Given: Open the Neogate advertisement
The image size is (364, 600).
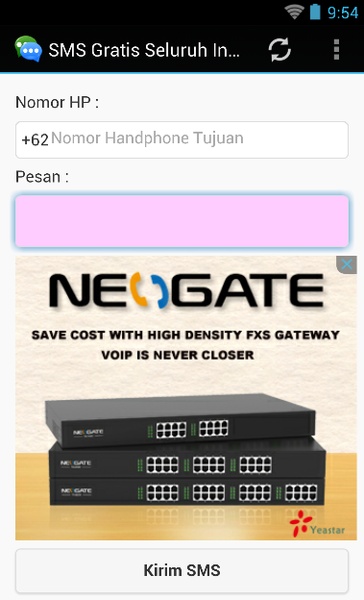Looking at the screenshot, I should click(x=186, y=398).
